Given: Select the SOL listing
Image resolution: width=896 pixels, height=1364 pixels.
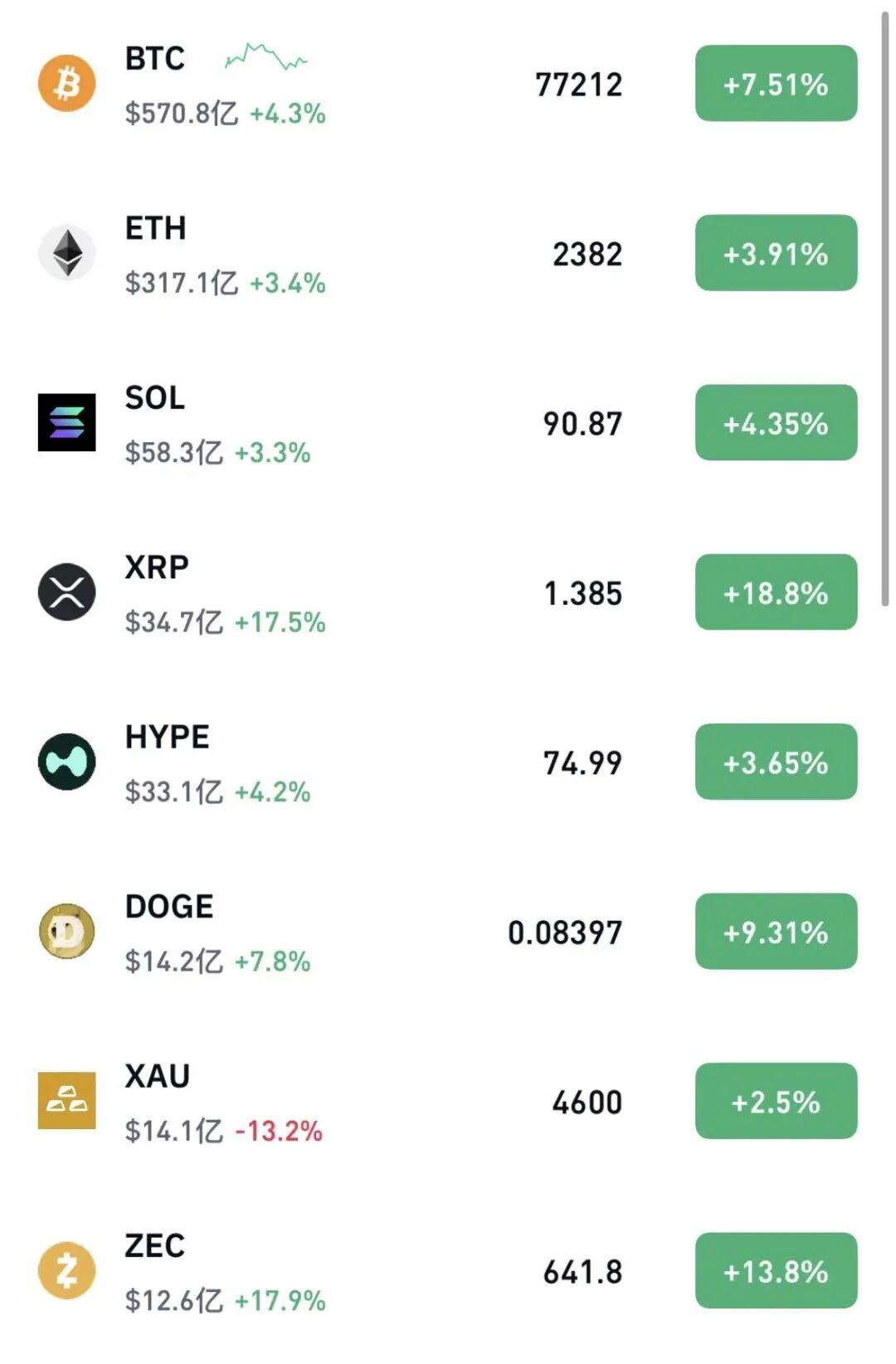Looking at the screenshot, I should (x=448, y=422).
